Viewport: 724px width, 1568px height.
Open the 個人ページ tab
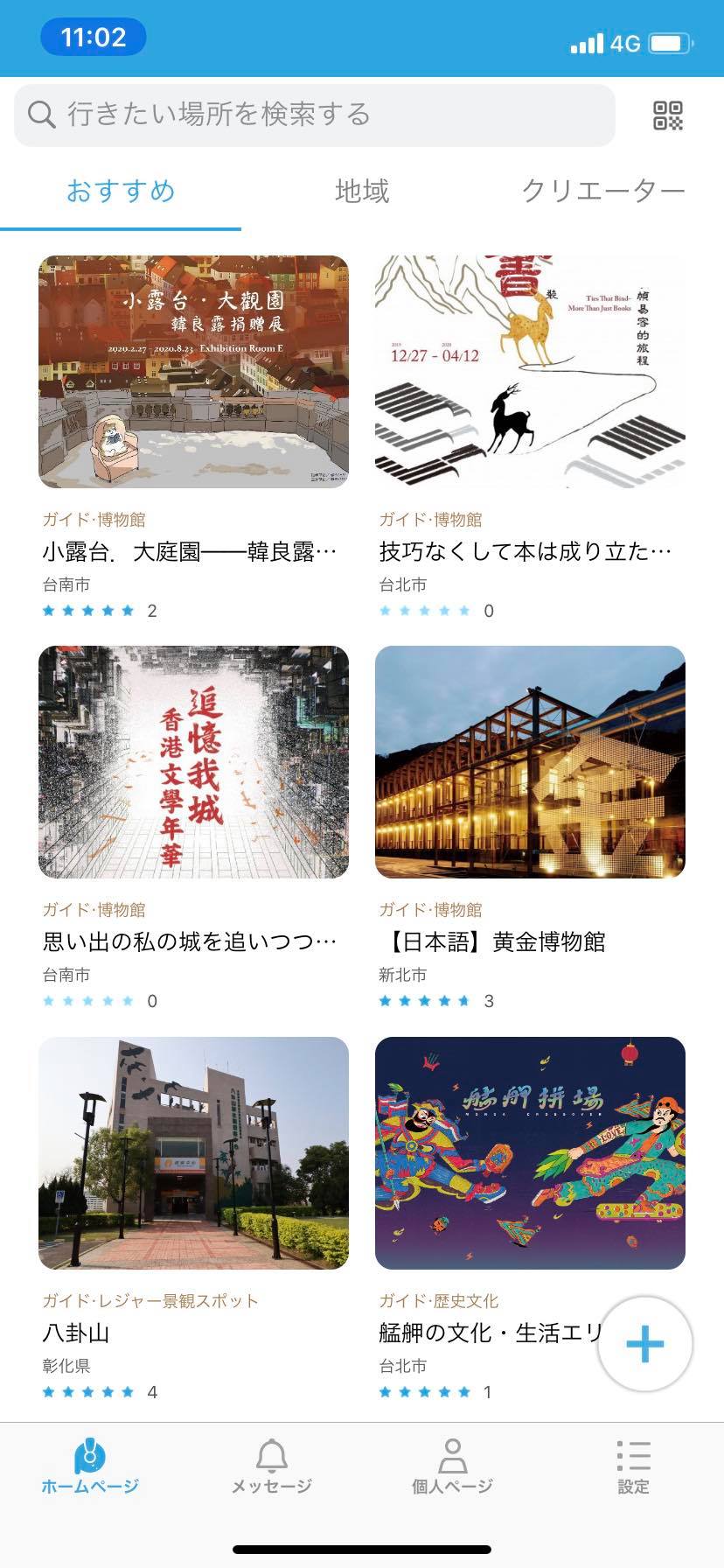click(452, 1466)
